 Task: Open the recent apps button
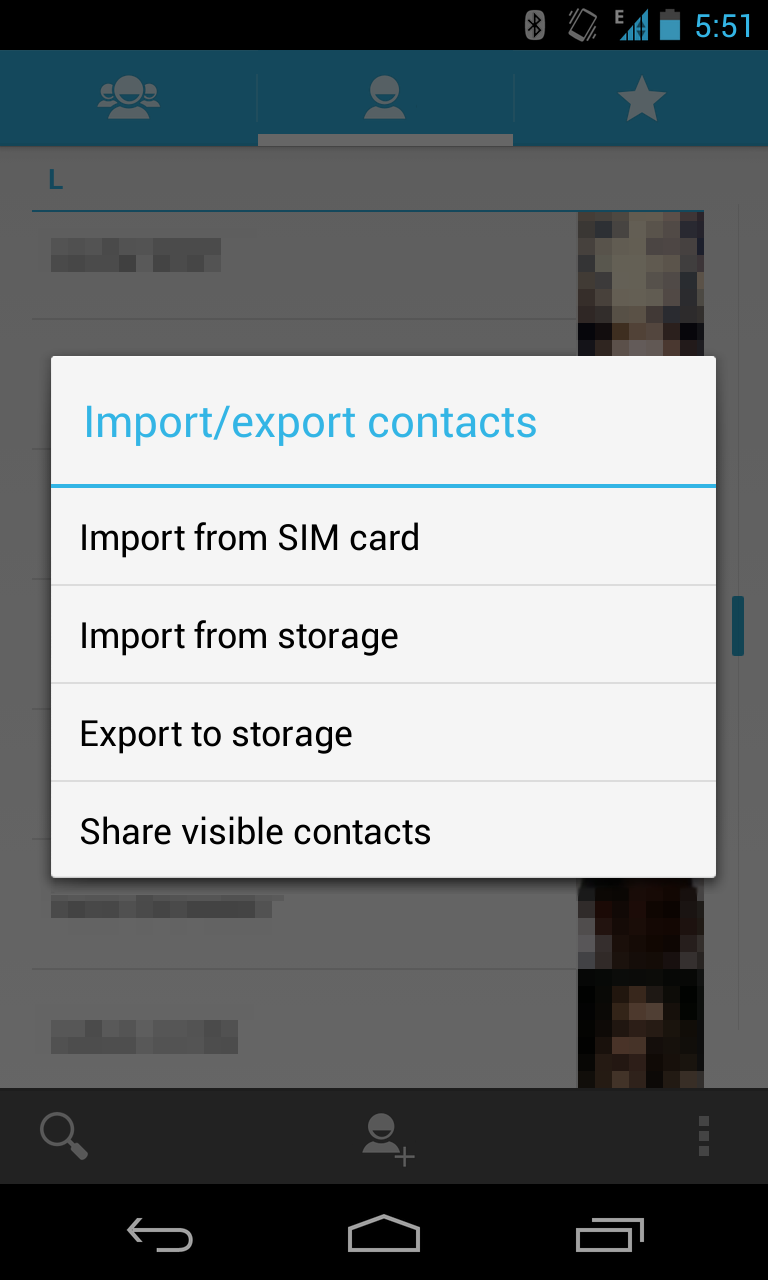coord(610,1234)
